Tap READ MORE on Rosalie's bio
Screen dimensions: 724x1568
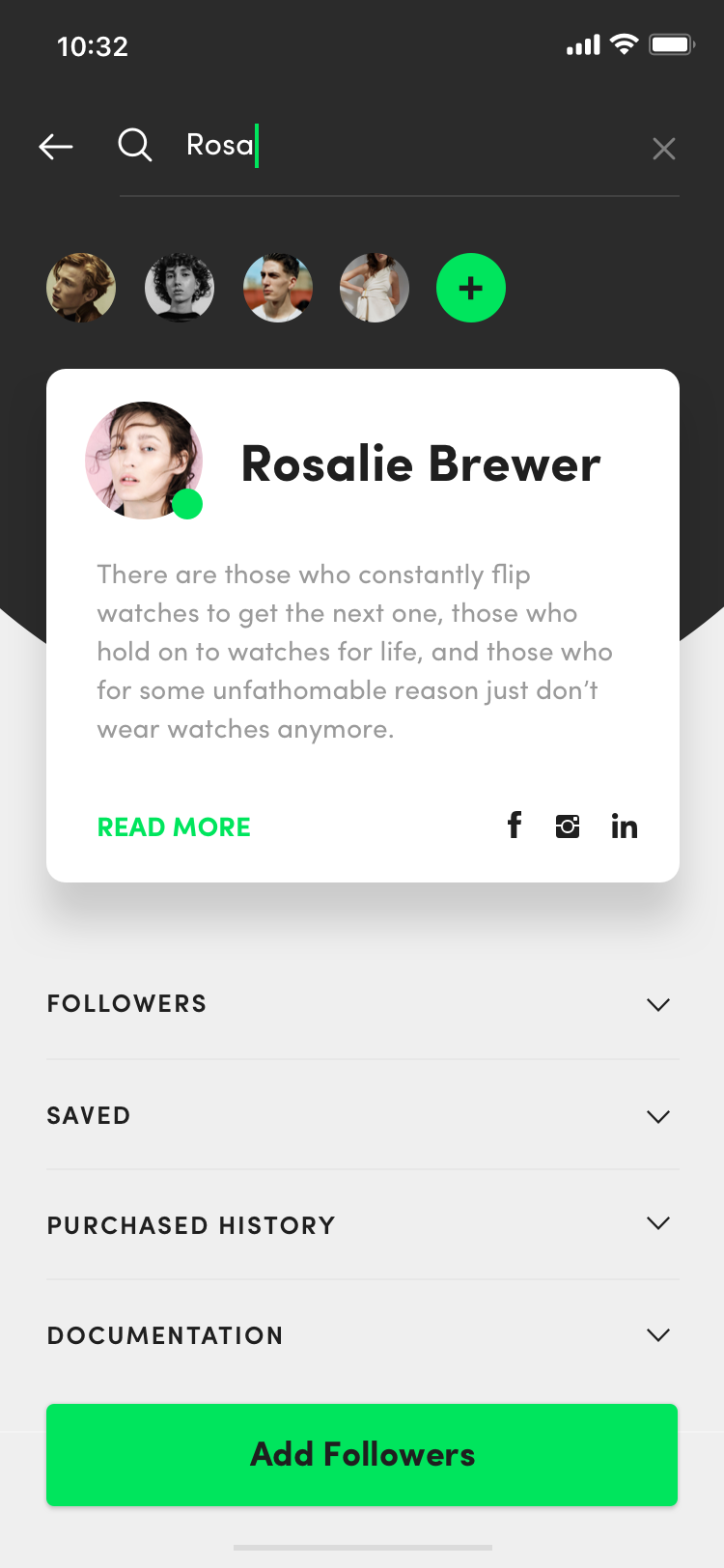[x=174, y=827]
